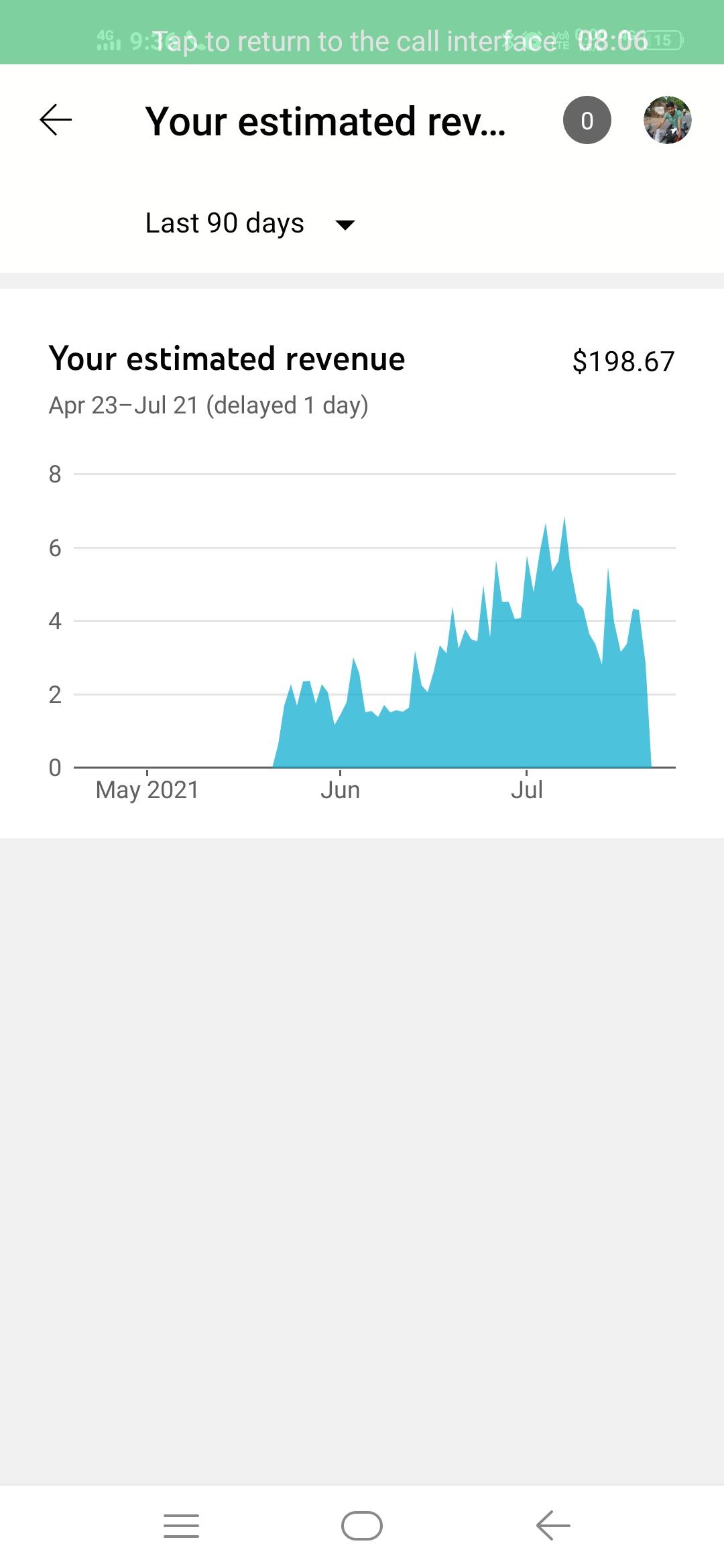This screenshot has width=724, height=1568.
Task: Open the account profile picture
Action: (667, 121)
